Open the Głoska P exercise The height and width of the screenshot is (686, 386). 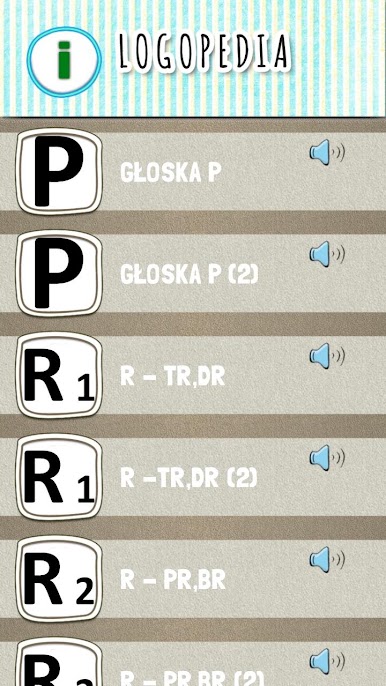click(x=193, y=172)
